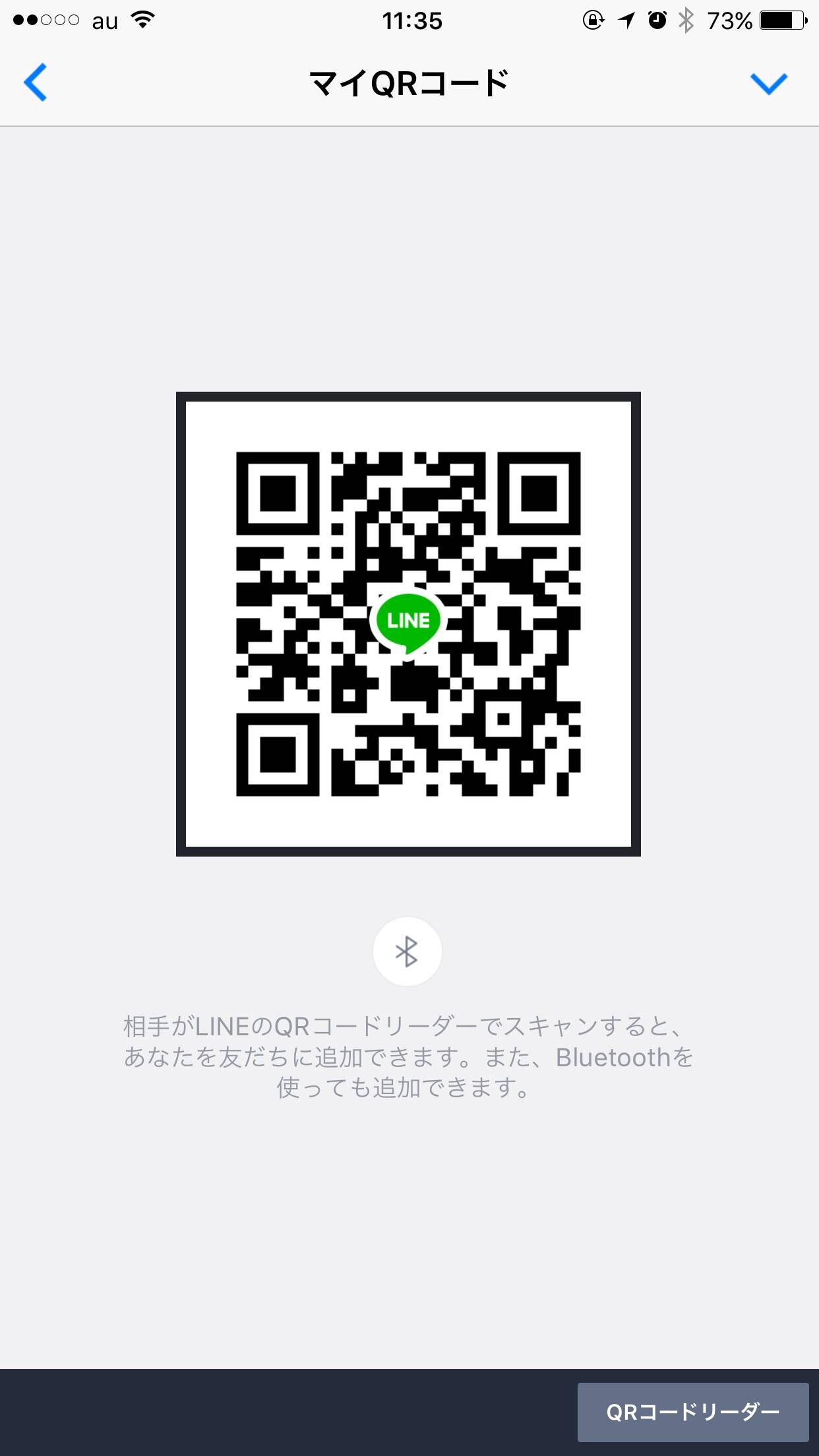Go back using the top-left arrow
This screenshot has width=819, height=1456.
click(36, 82)
